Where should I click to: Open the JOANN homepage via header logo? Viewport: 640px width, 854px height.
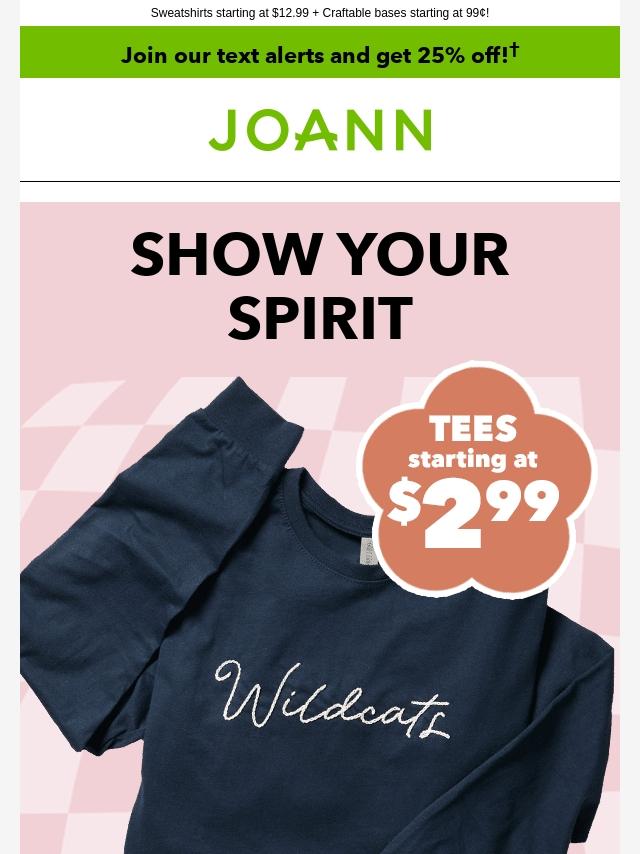(x=320, y=130)
